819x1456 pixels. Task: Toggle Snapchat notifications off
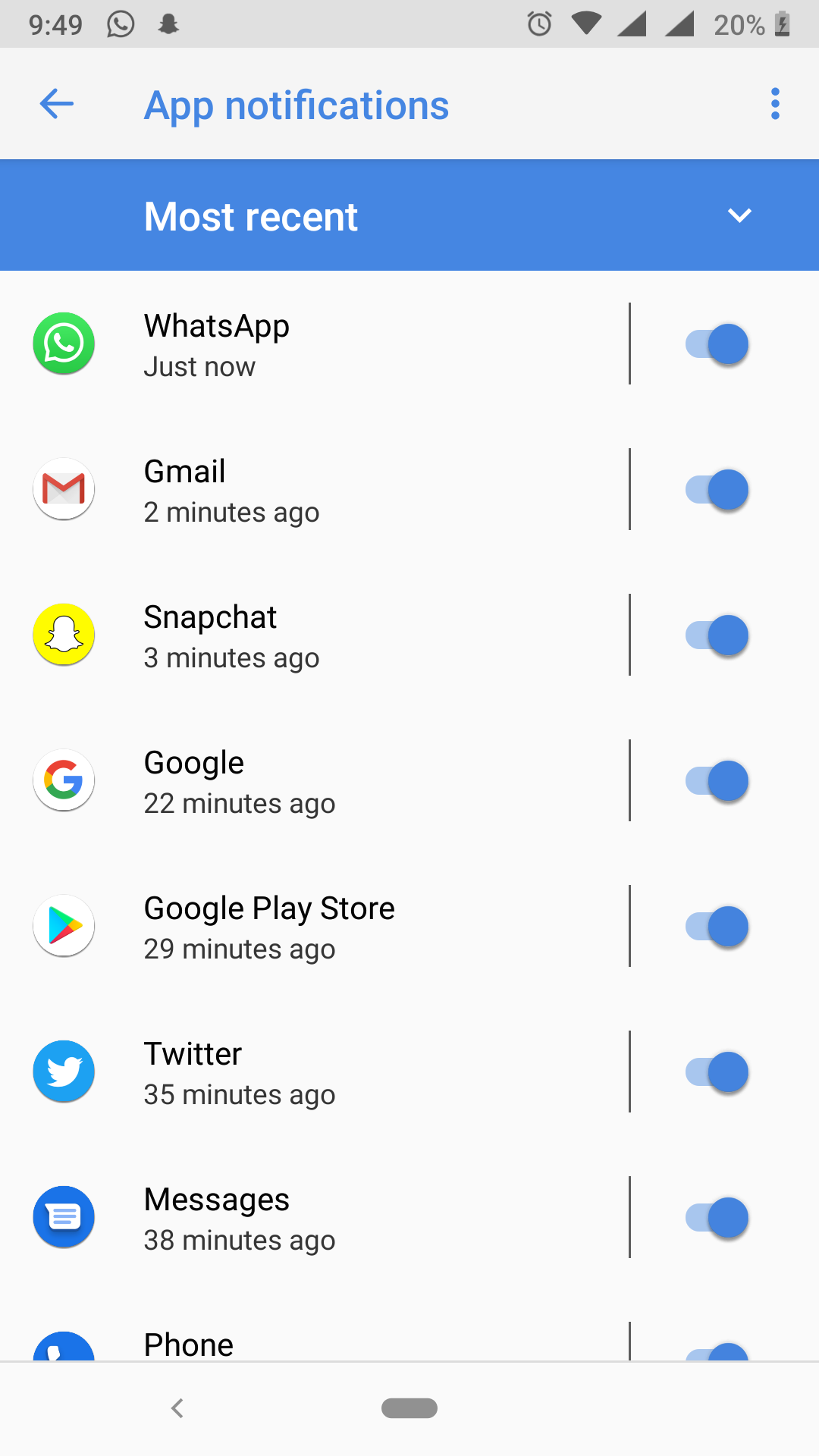(x=717, y=635)
